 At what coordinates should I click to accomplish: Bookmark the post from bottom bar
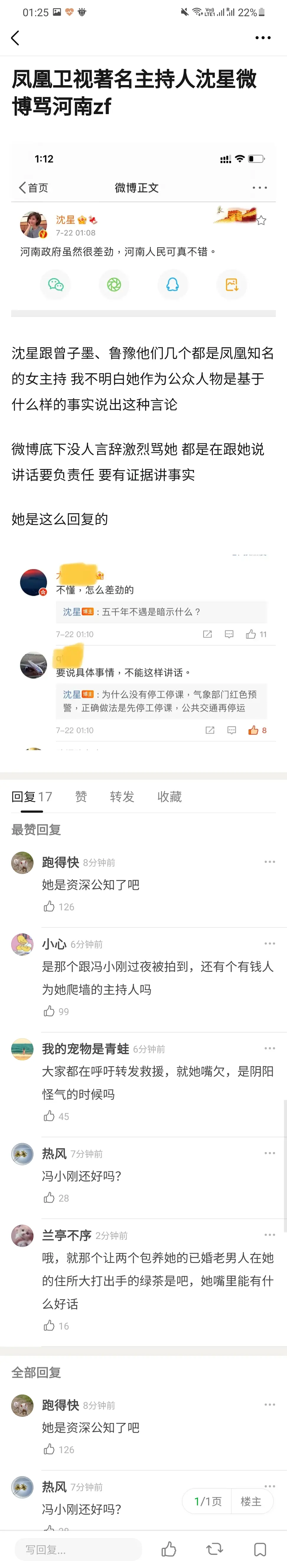point(260,1549)
